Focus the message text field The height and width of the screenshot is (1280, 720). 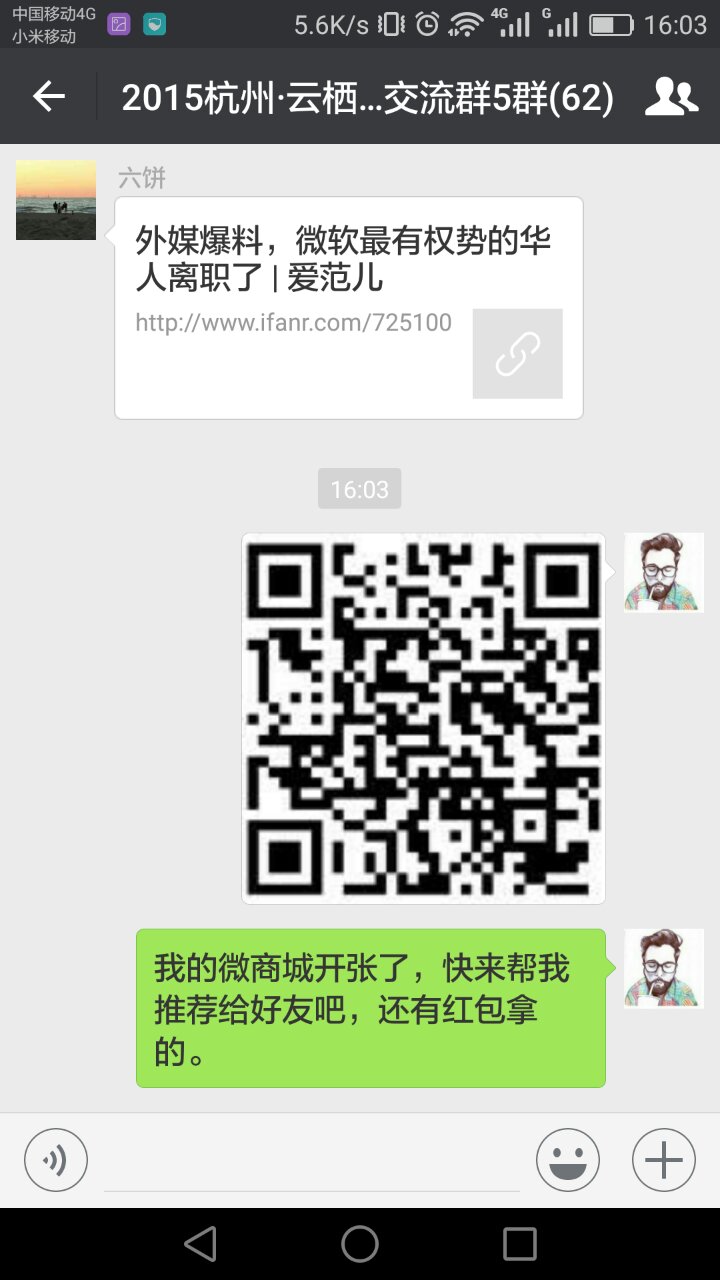[x=312, y=1162]
